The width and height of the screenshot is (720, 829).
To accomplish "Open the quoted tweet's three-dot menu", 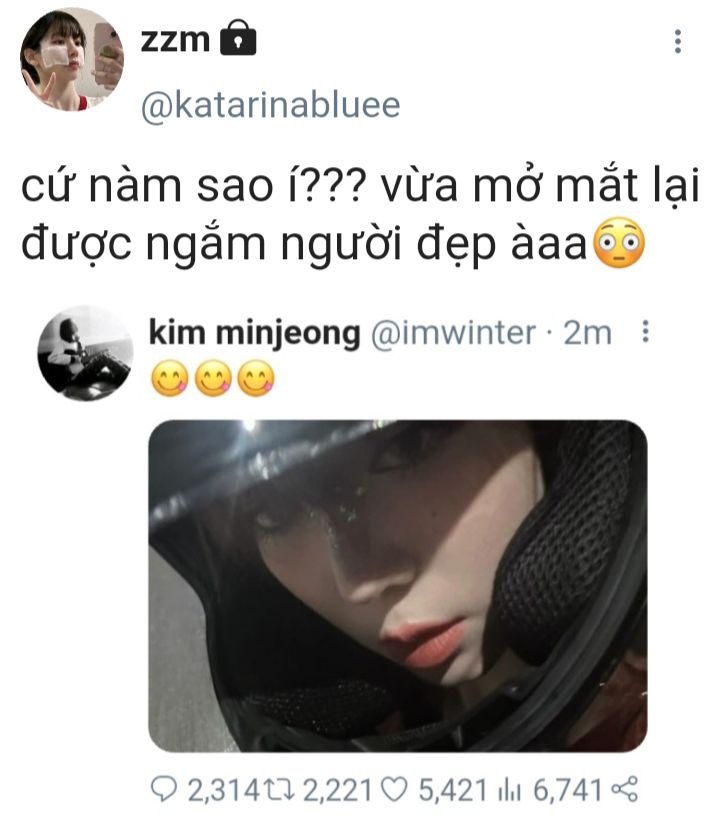I will (645, 332).
